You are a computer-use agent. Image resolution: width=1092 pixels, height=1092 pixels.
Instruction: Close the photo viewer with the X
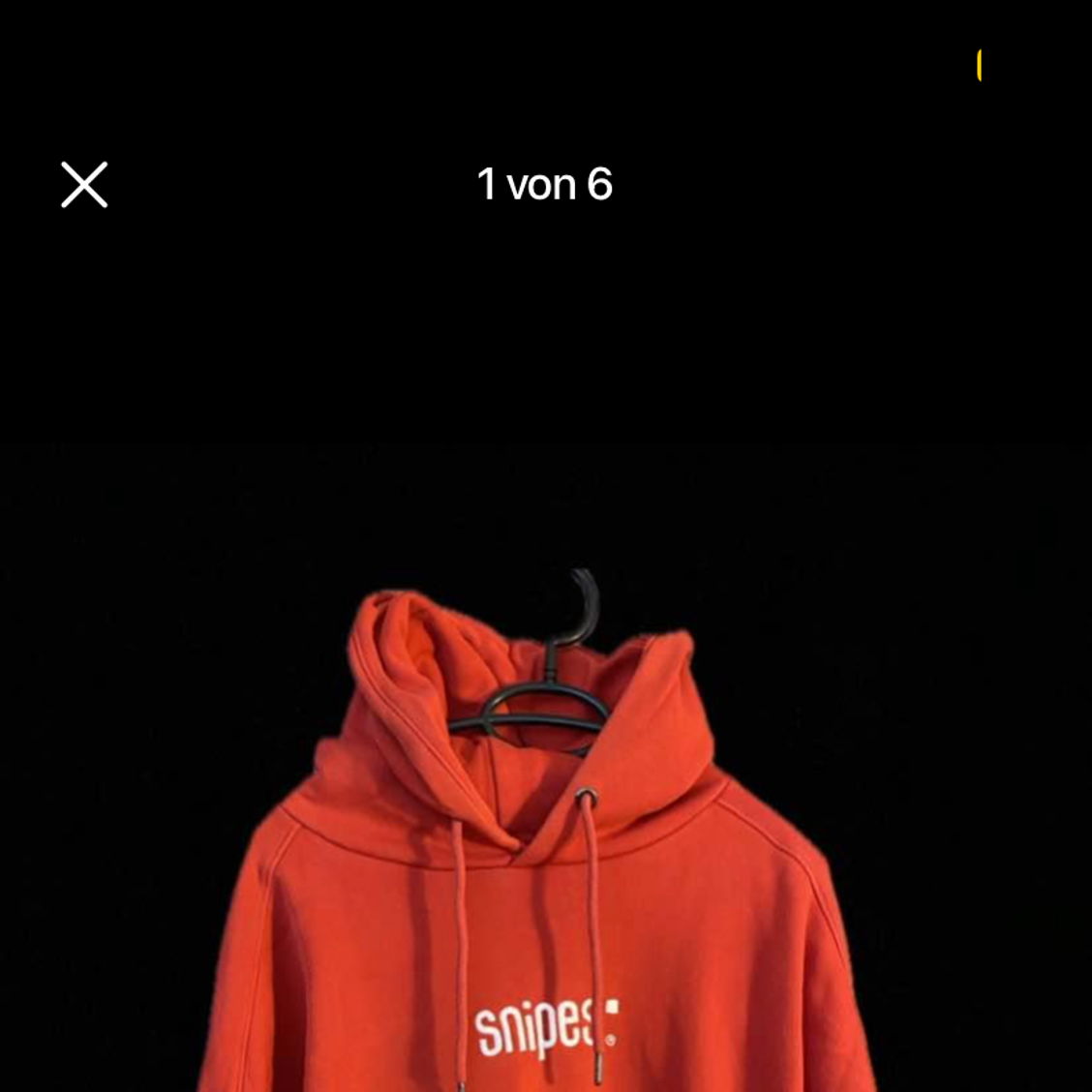[x=84, y=185]
